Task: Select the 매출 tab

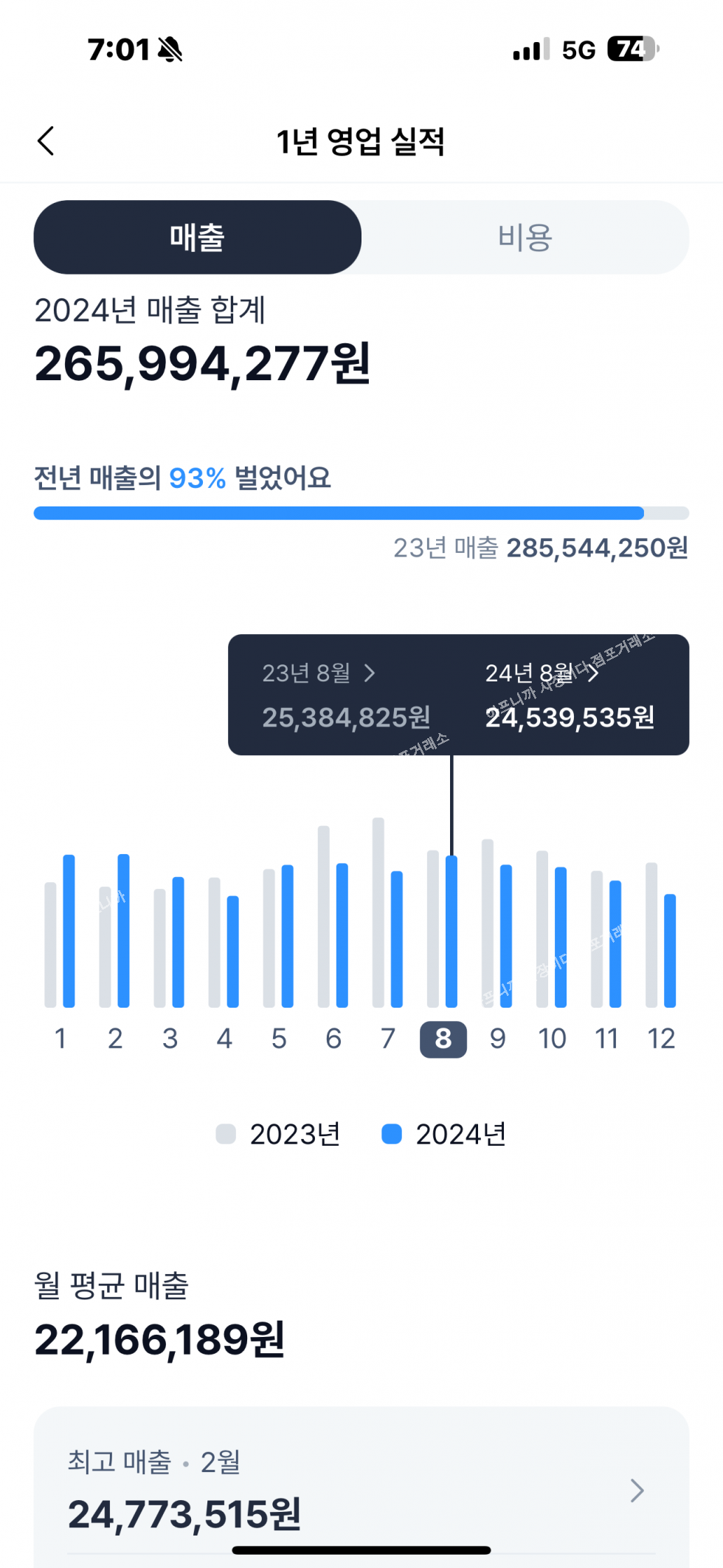Action: pos(198,238)
